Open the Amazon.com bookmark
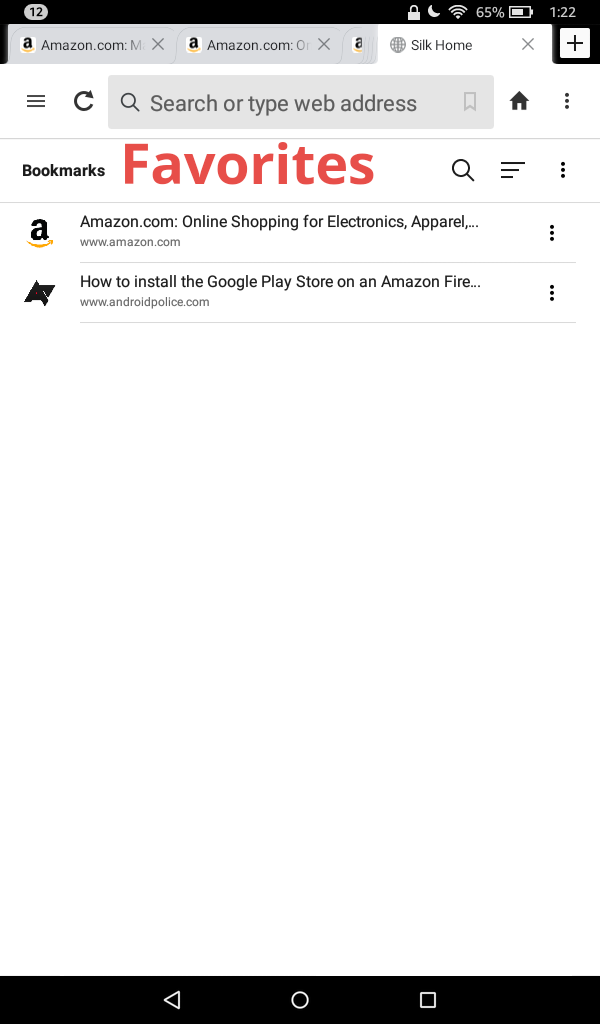The width and height of the screenshot is (600, 1024). click(279, 231)
